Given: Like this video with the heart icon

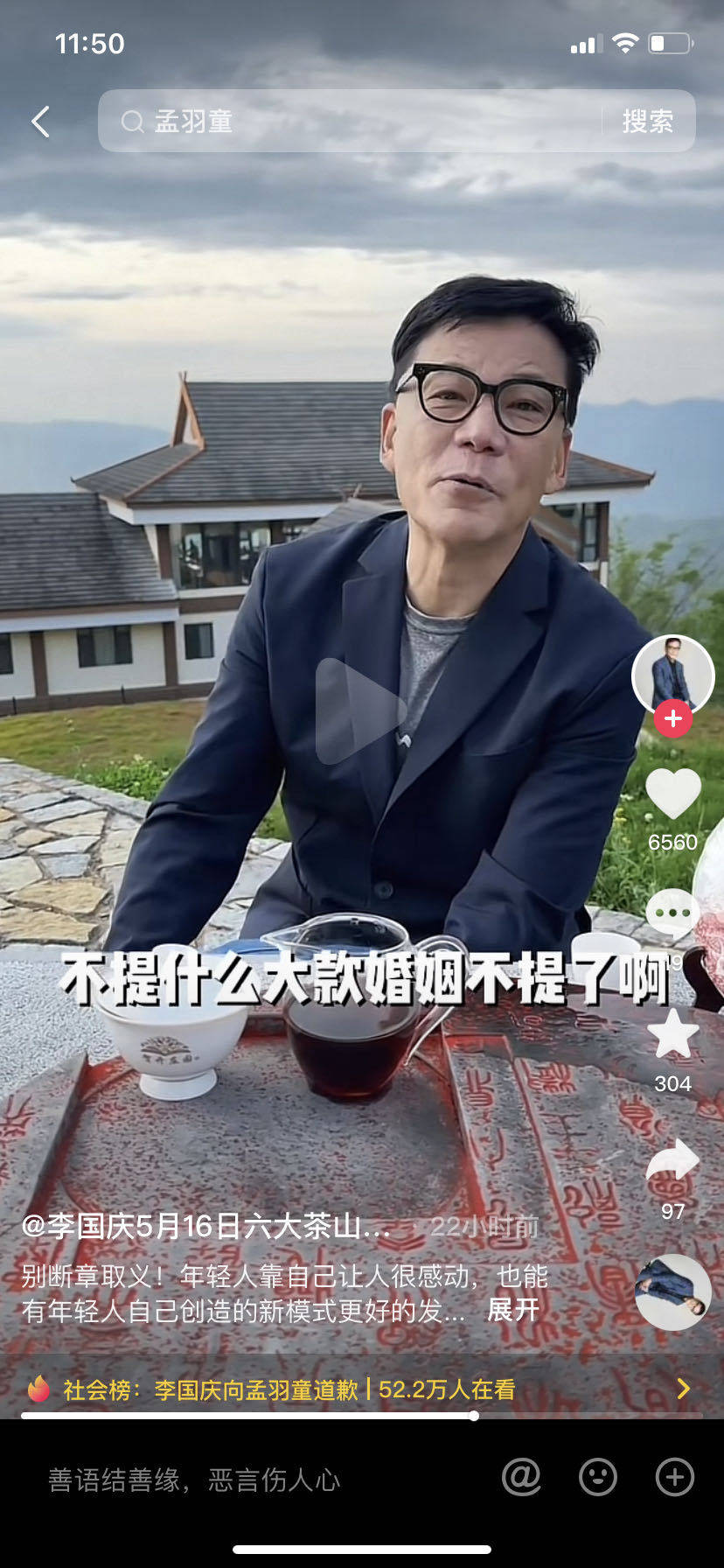Looking at the screenshot, I should tap(672, 794).
